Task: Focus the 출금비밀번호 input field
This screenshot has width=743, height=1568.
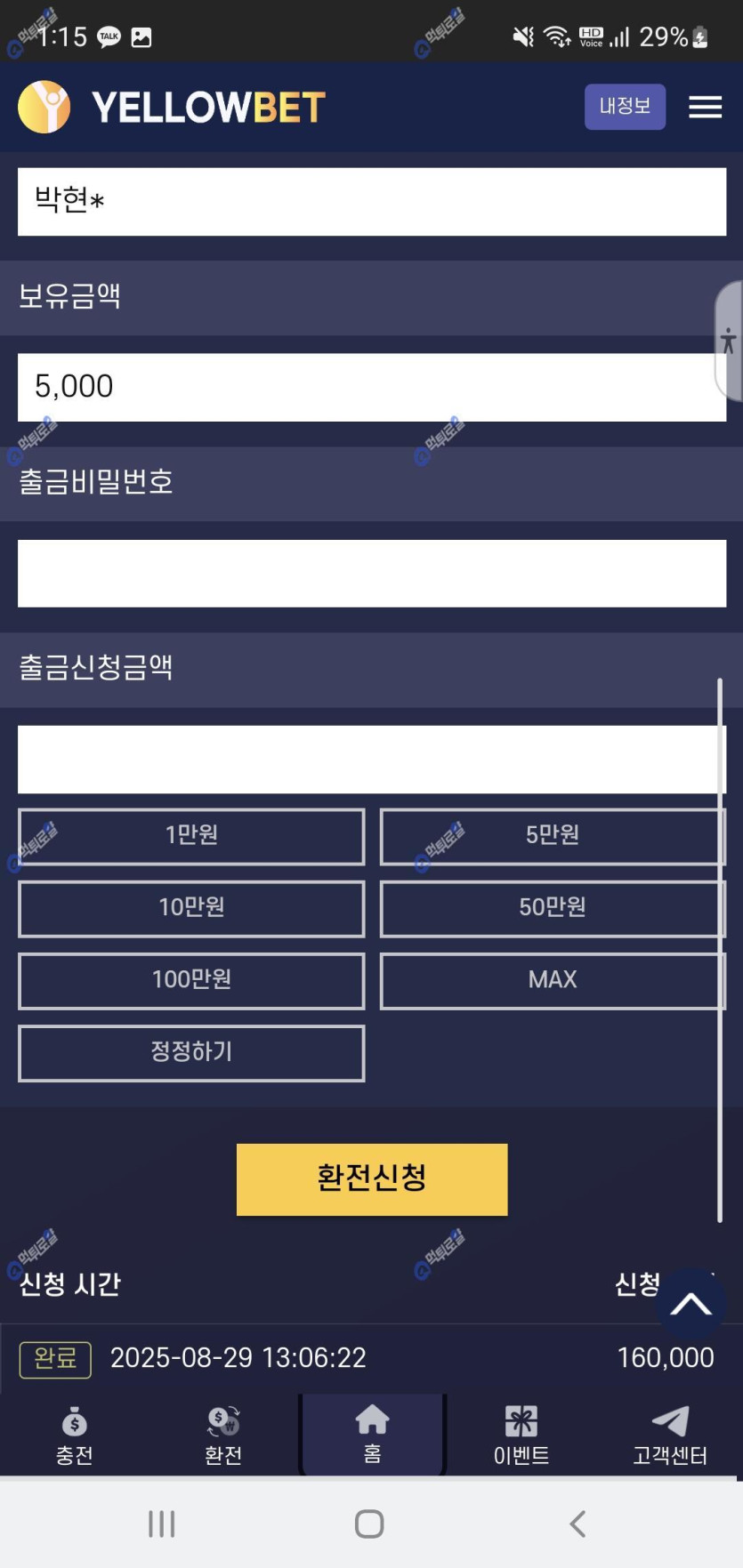Action: (371, 574)
